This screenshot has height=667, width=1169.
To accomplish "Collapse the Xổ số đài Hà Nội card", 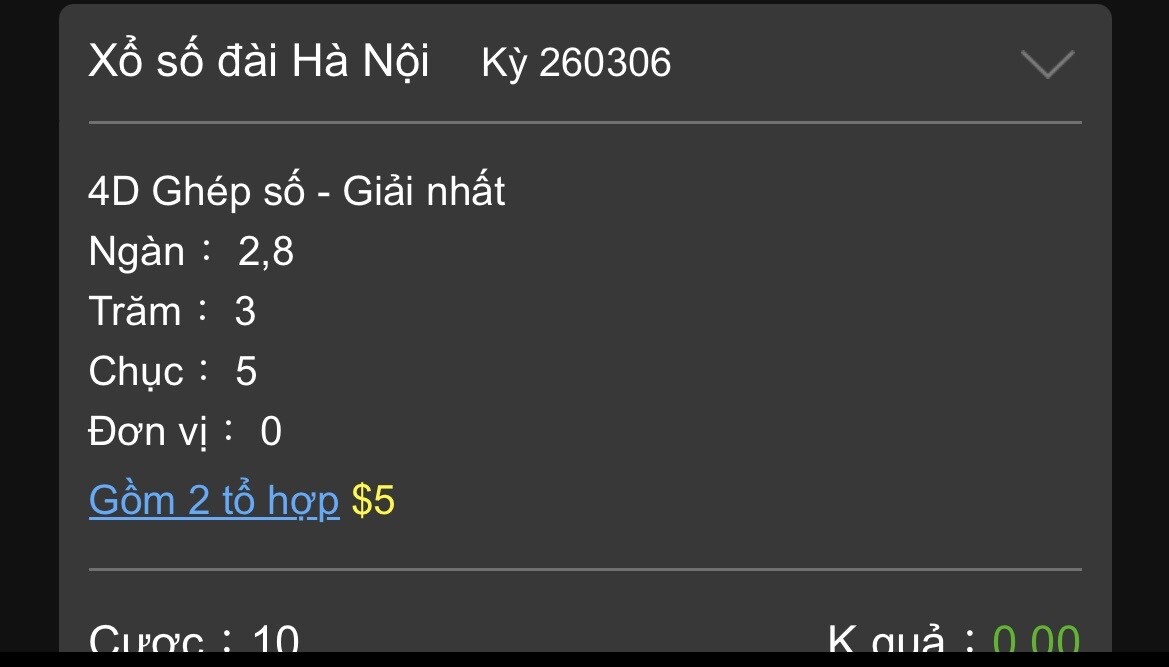I will click(1047, 64).
